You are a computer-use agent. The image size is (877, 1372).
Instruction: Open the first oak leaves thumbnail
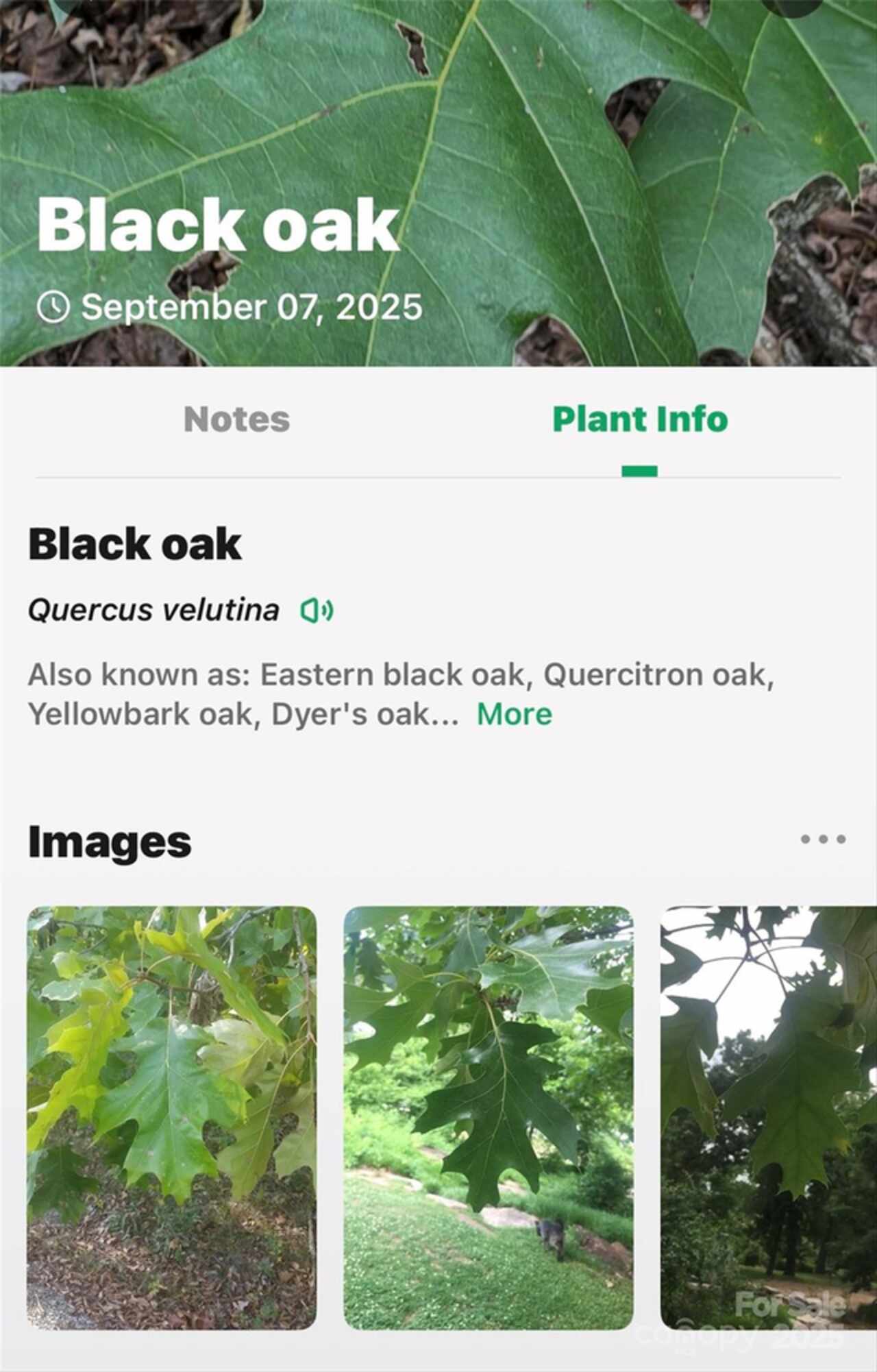(x=171, y=1110)
